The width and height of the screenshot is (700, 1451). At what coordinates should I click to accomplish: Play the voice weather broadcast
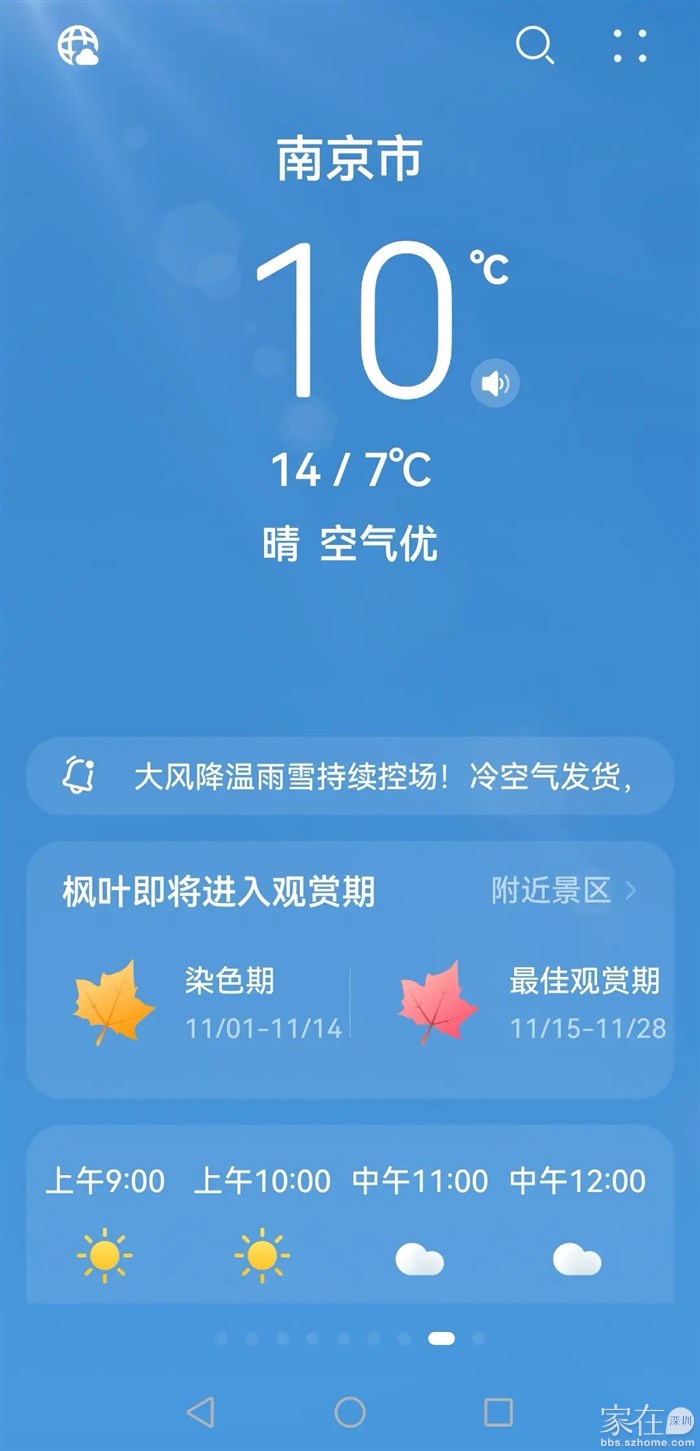(x=495, y=383)
